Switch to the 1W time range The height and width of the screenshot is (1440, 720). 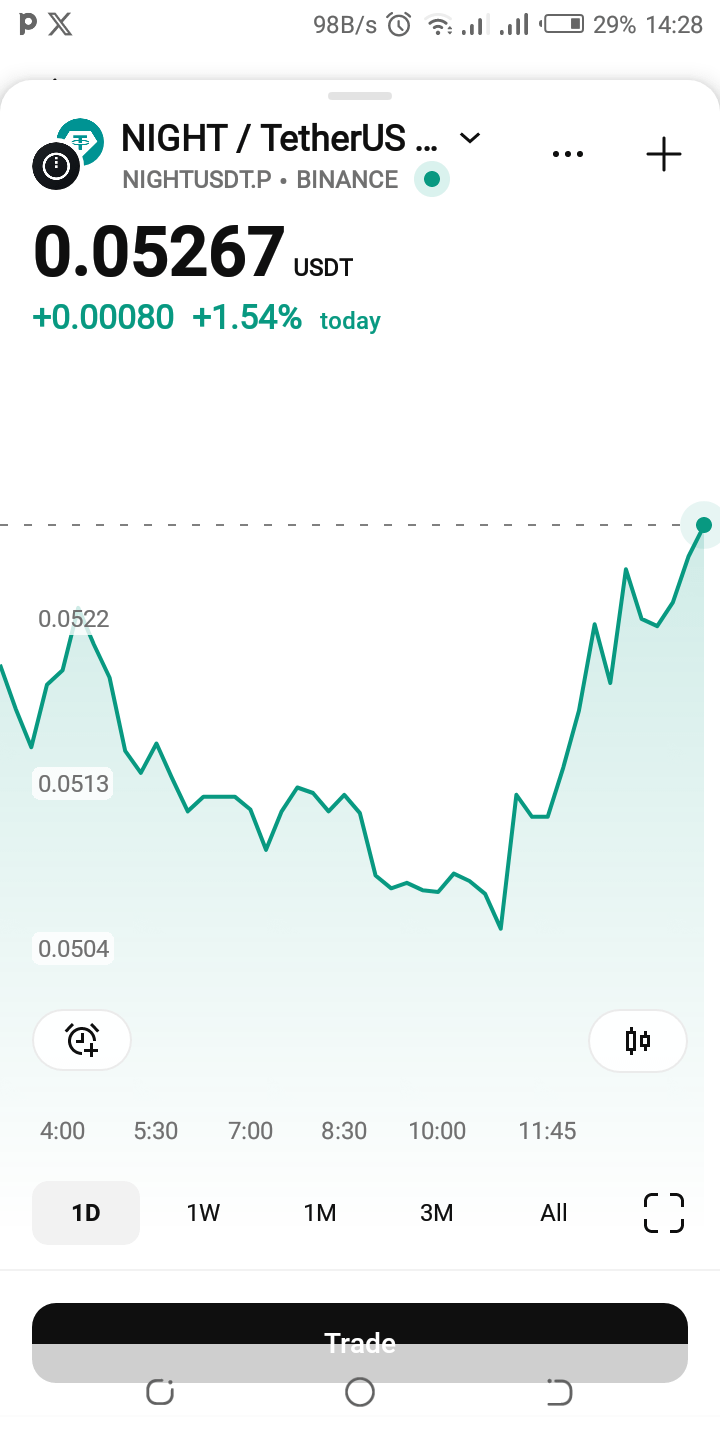(203, 1213)
